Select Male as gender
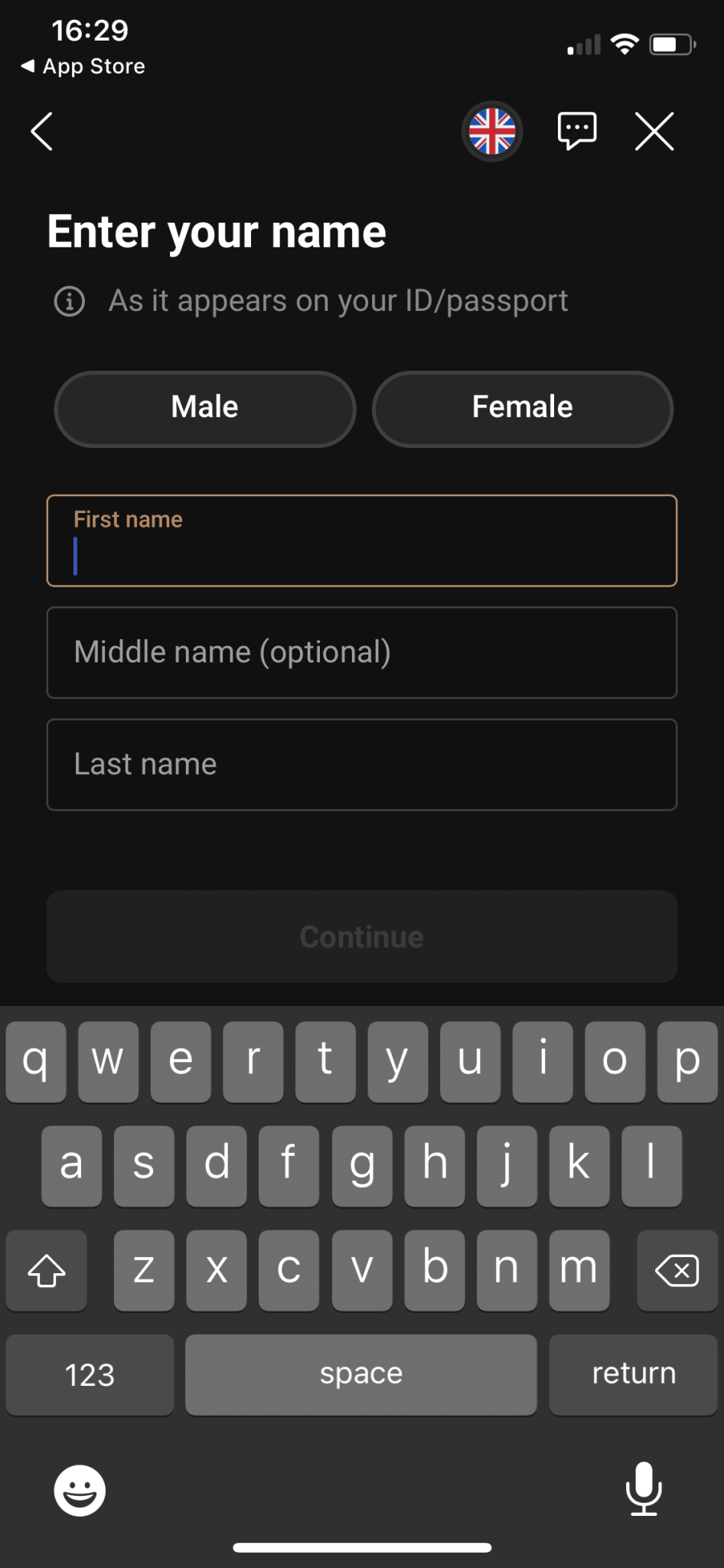Screen dimensions: 724x1568 click(x=205, y=408)
